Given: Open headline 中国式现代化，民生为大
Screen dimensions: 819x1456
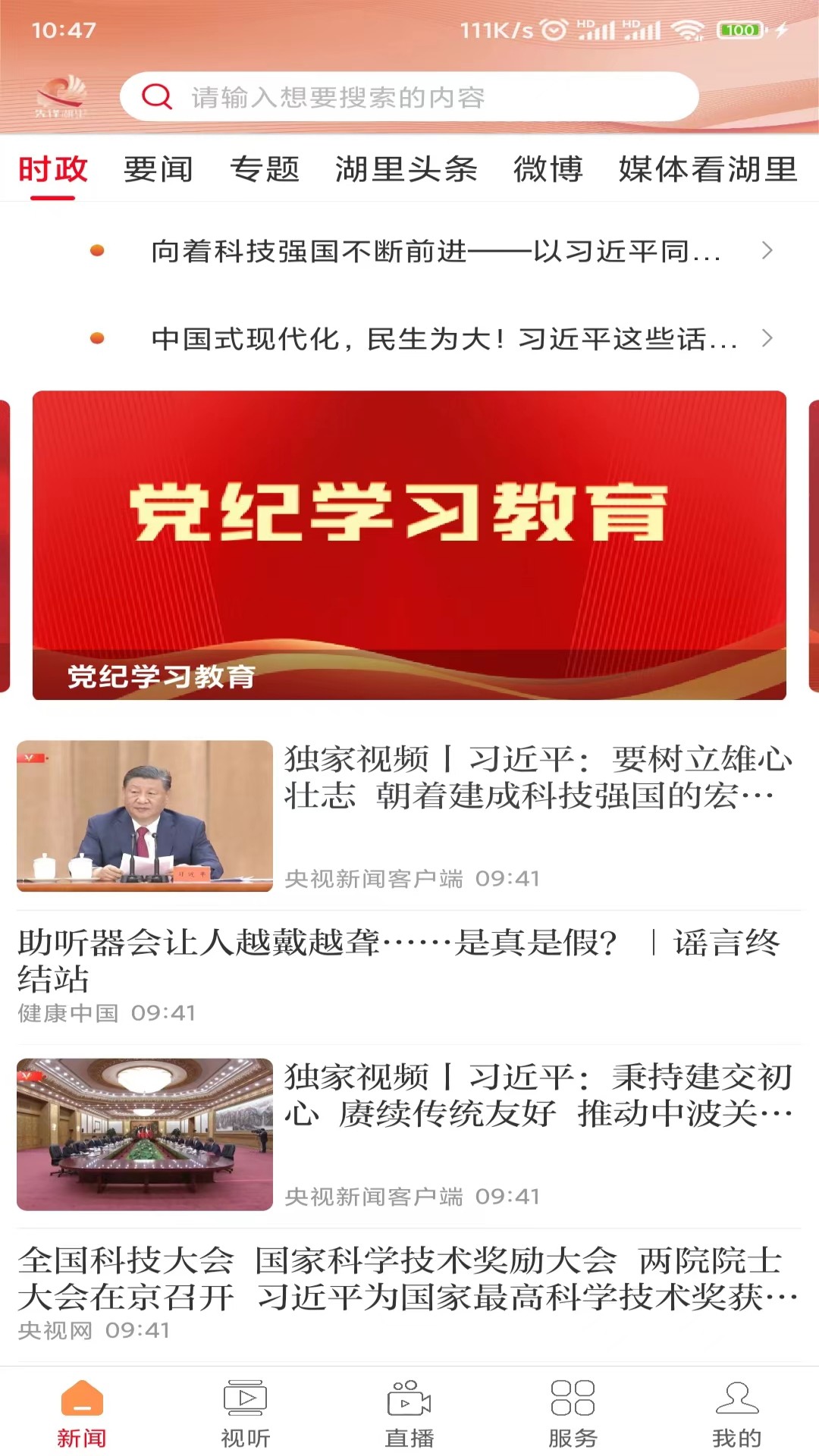Looking at the screenshot, I should (444, 339).
